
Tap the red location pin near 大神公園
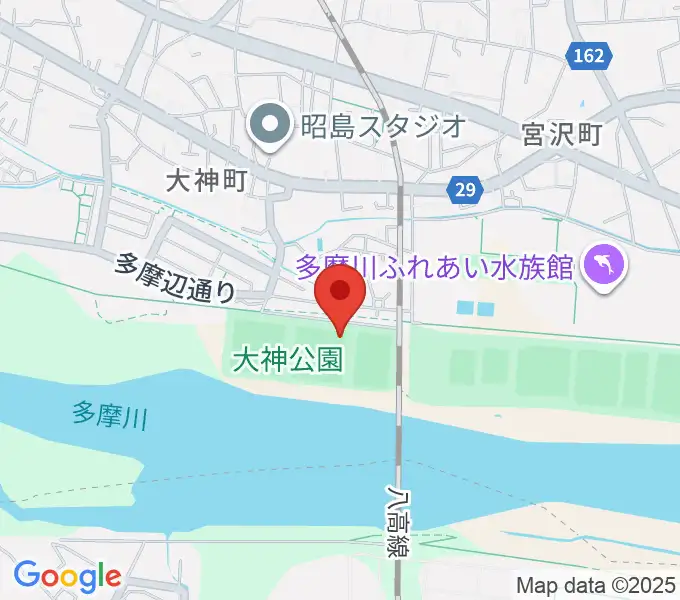click(x=340, y=295)
